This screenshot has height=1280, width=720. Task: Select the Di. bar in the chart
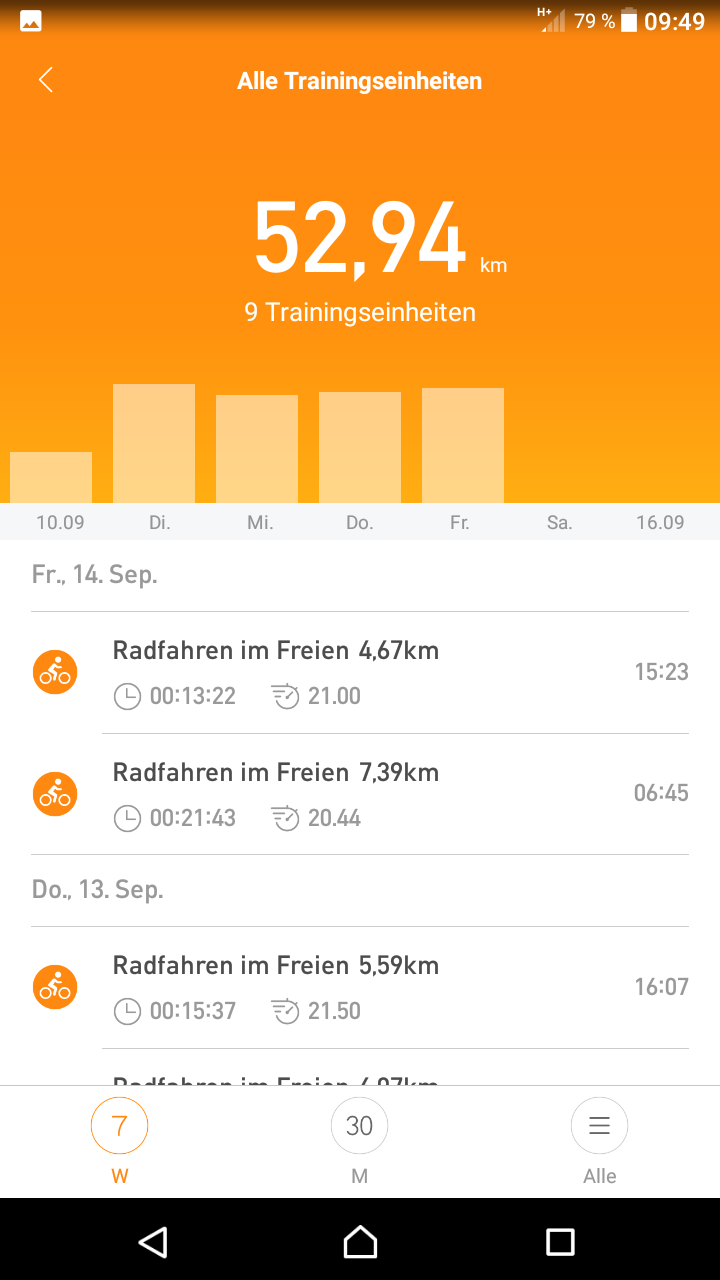[154, 444]
